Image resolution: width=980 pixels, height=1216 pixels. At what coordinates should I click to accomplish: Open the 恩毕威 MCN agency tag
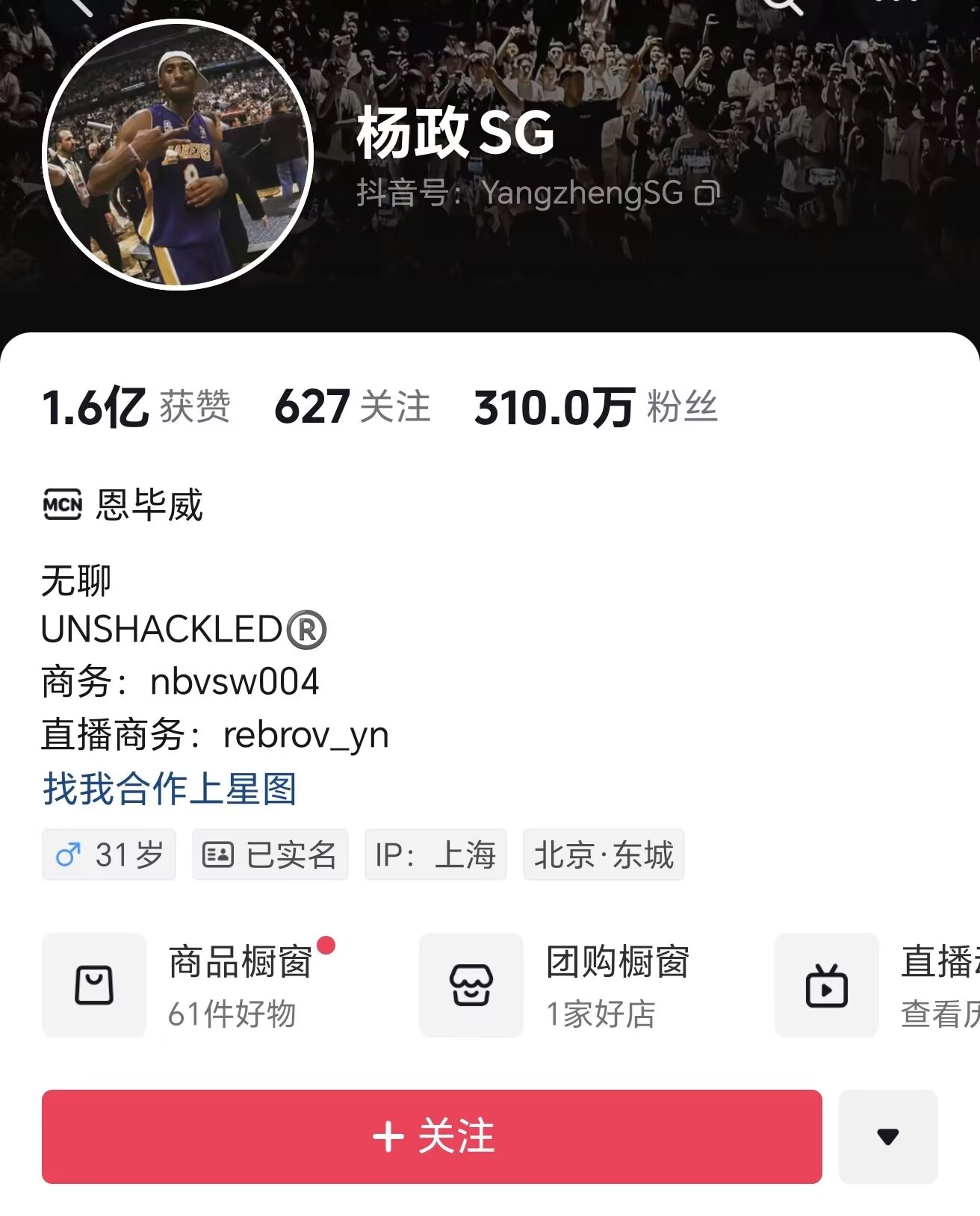click(123, 505)
